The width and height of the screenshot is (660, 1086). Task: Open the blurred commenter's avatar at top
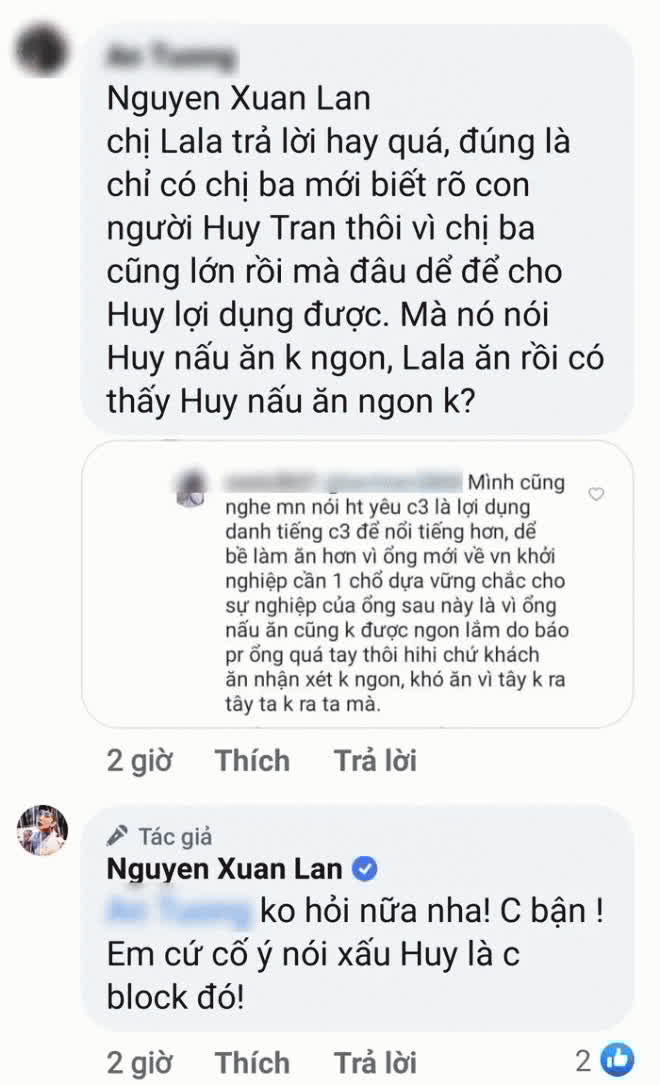(x=42, y=49)
